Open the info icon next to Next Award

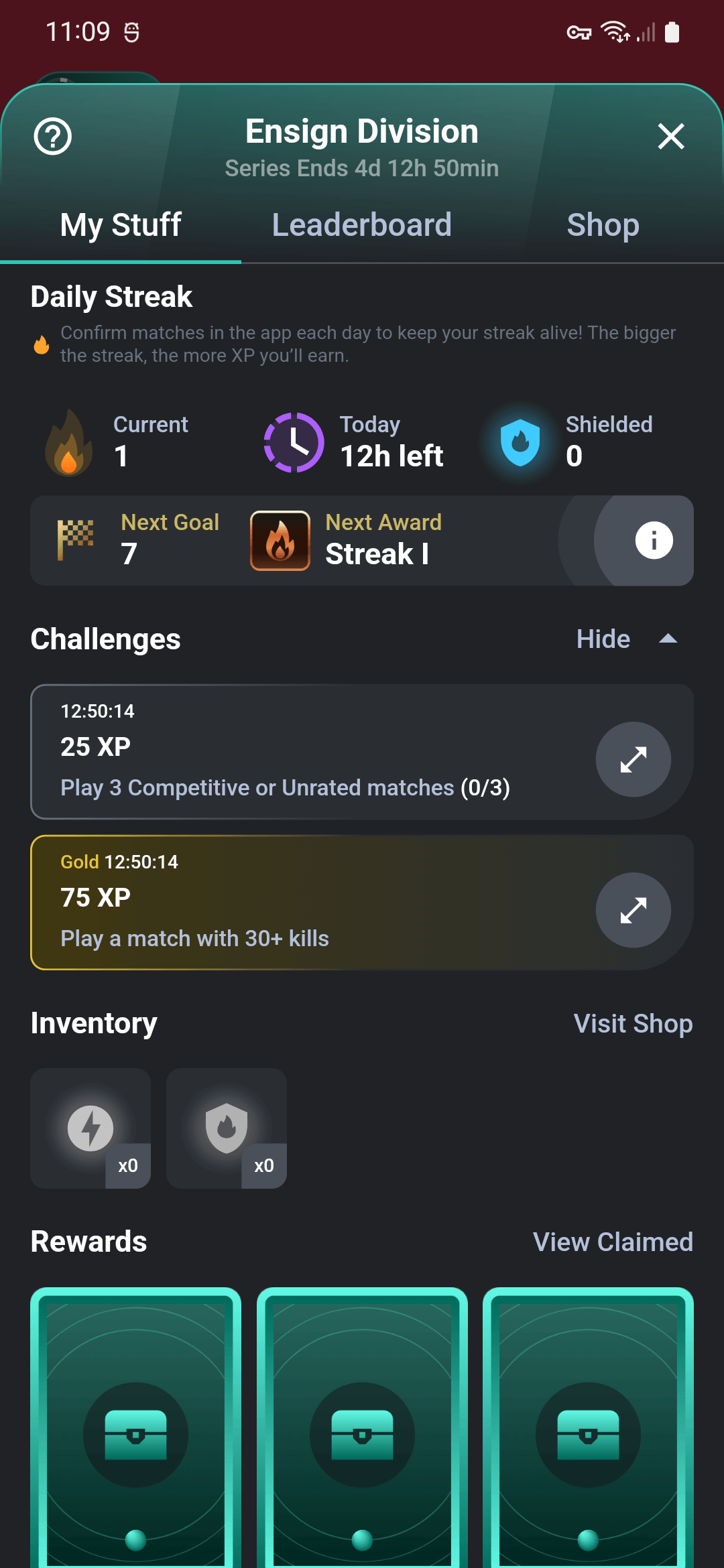652,540
